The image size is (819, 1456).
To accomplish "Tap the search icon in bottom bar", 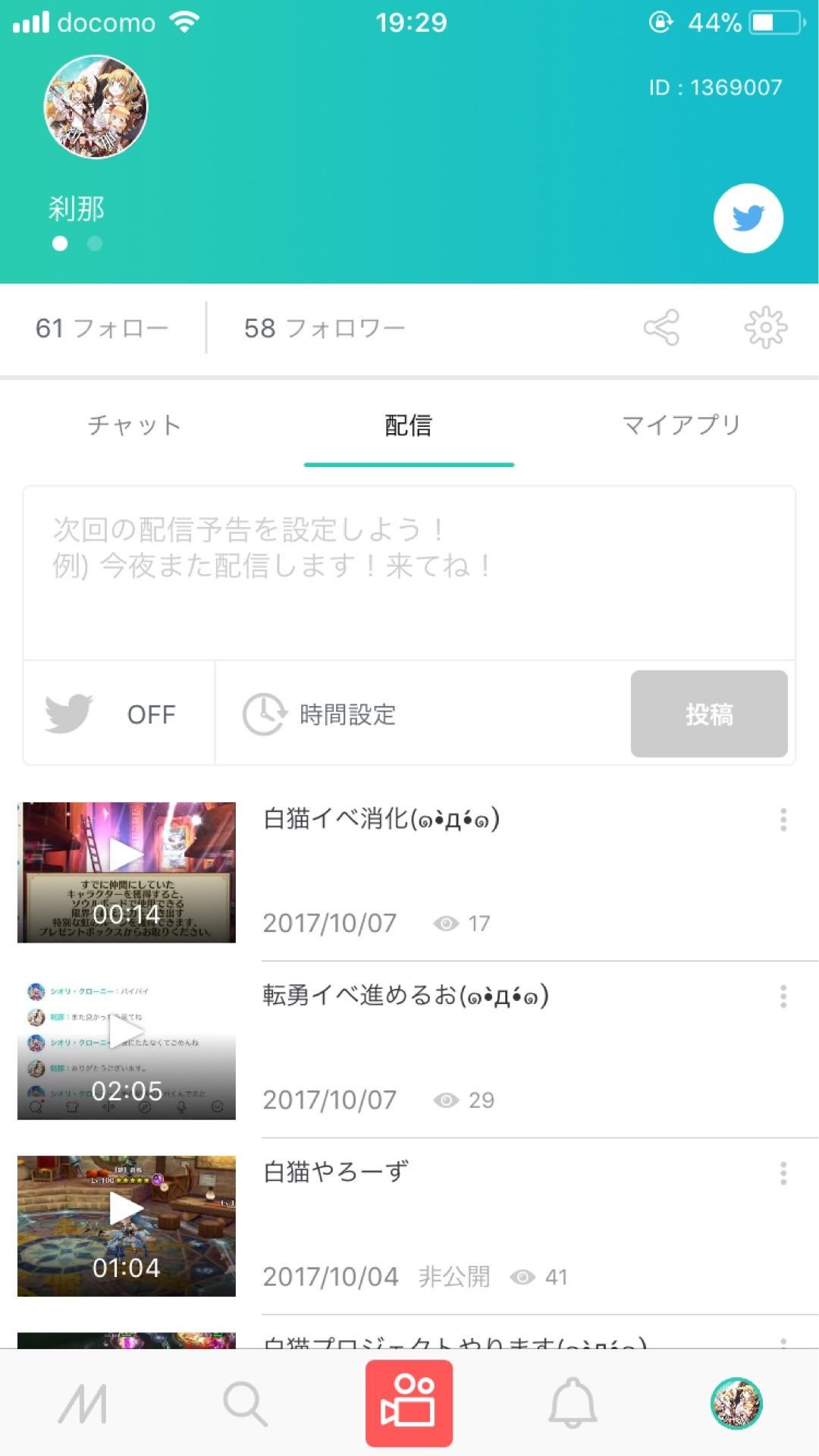I will (x=245, y=1401).
